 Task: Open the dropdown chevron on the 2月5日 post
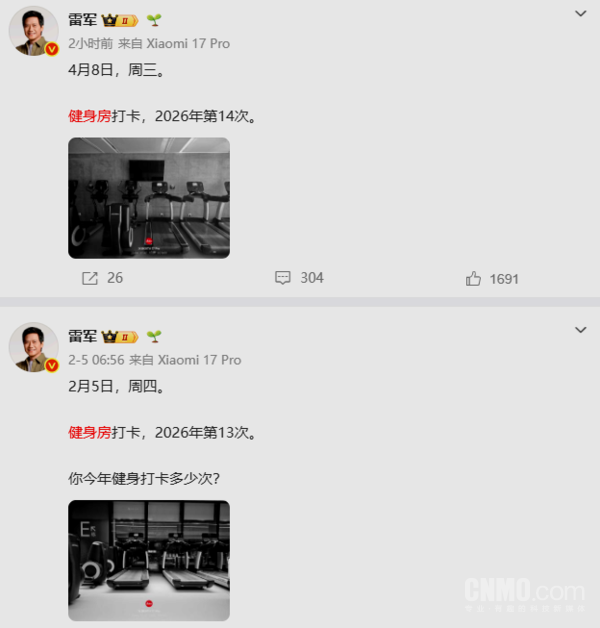click(580, 330)
